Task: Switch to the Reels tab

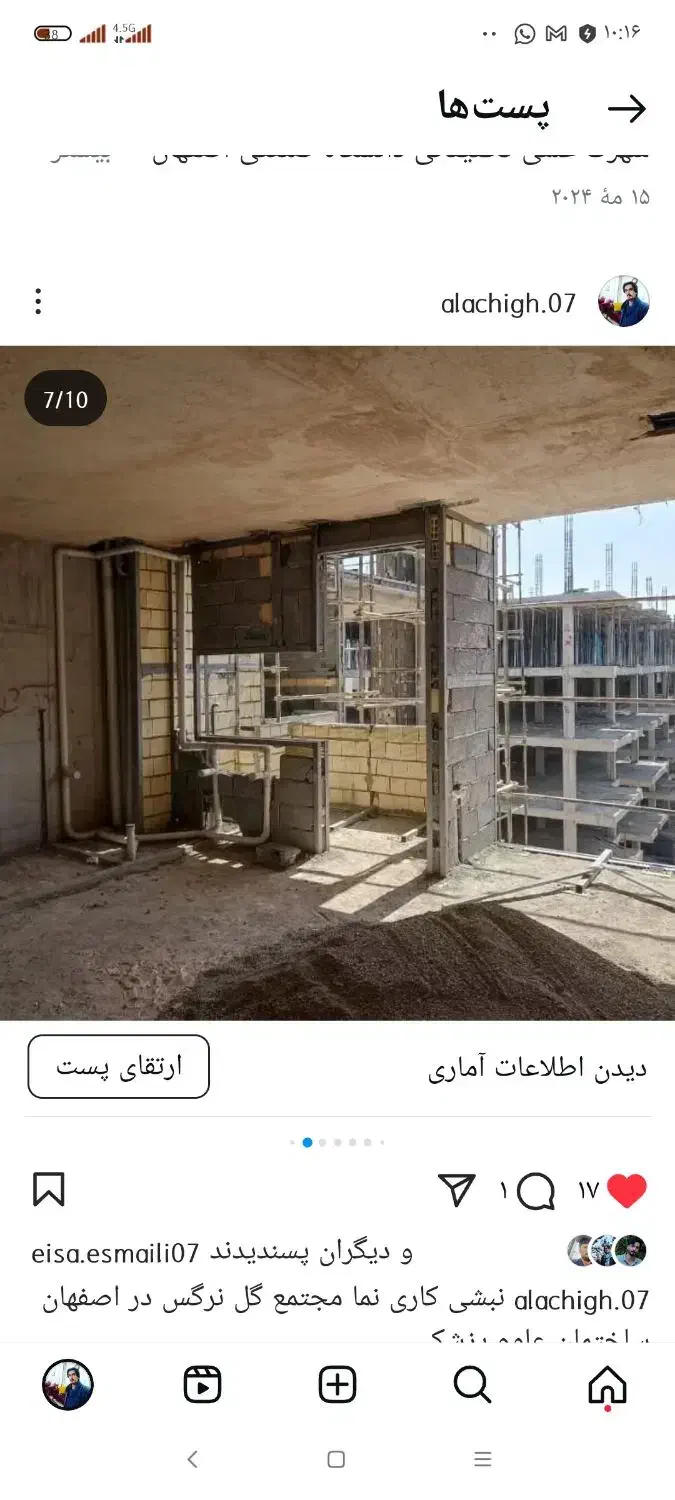Action: (x=202, y=1385)
